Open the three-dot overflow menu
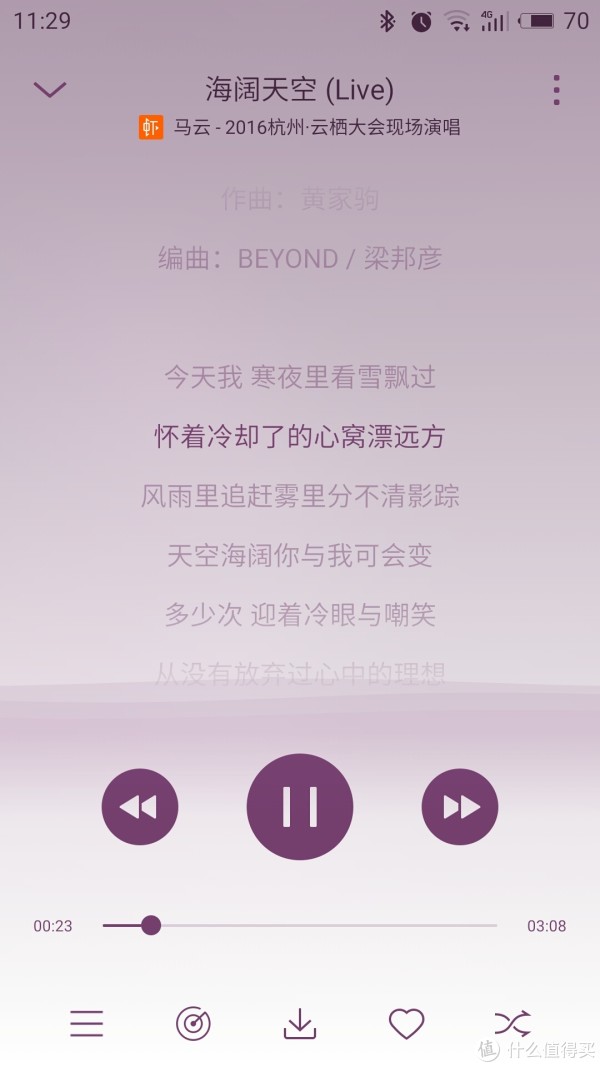The height and width of the screenshot is (1067, 600). click(556, 90)
